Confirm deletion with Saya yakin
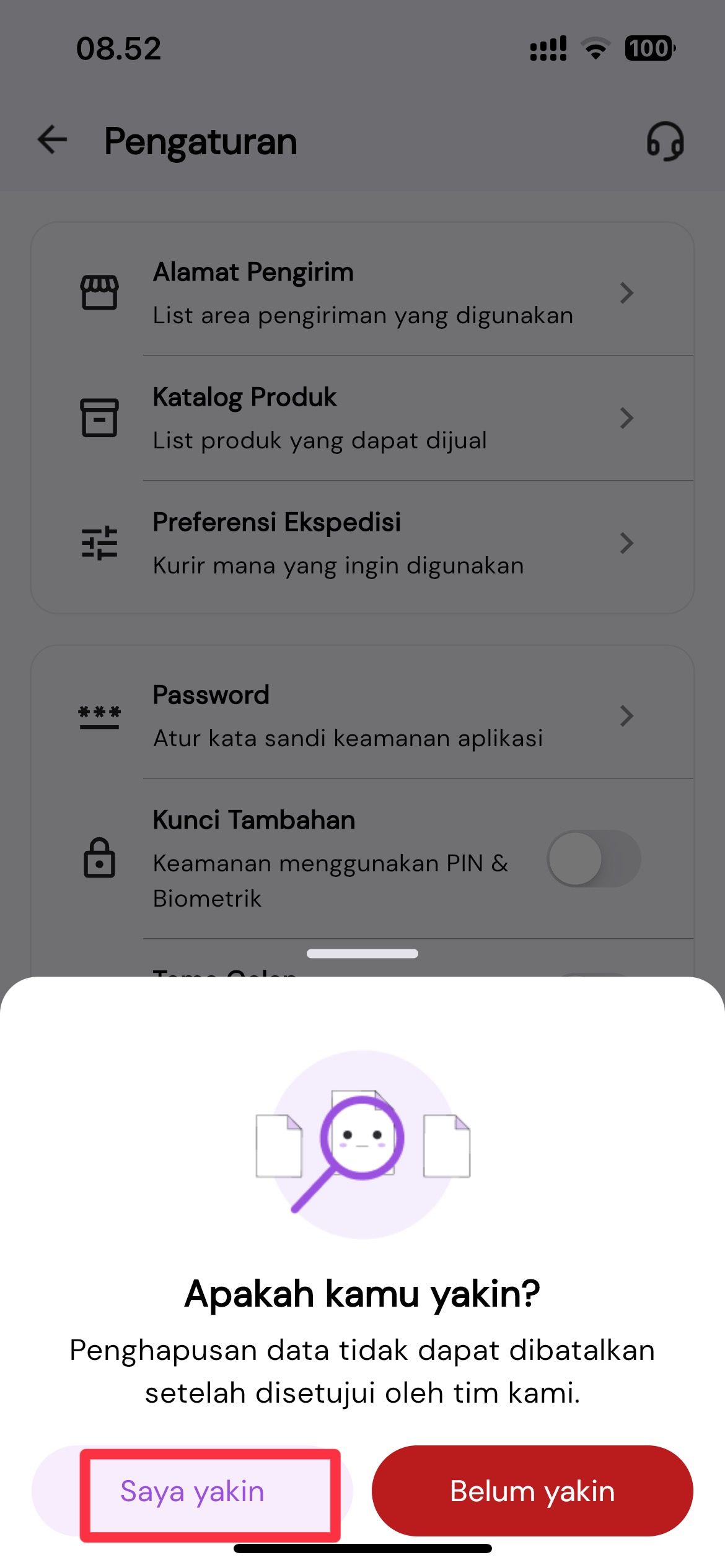Viewport: 725px width, 1568px height. (192, 1491)
